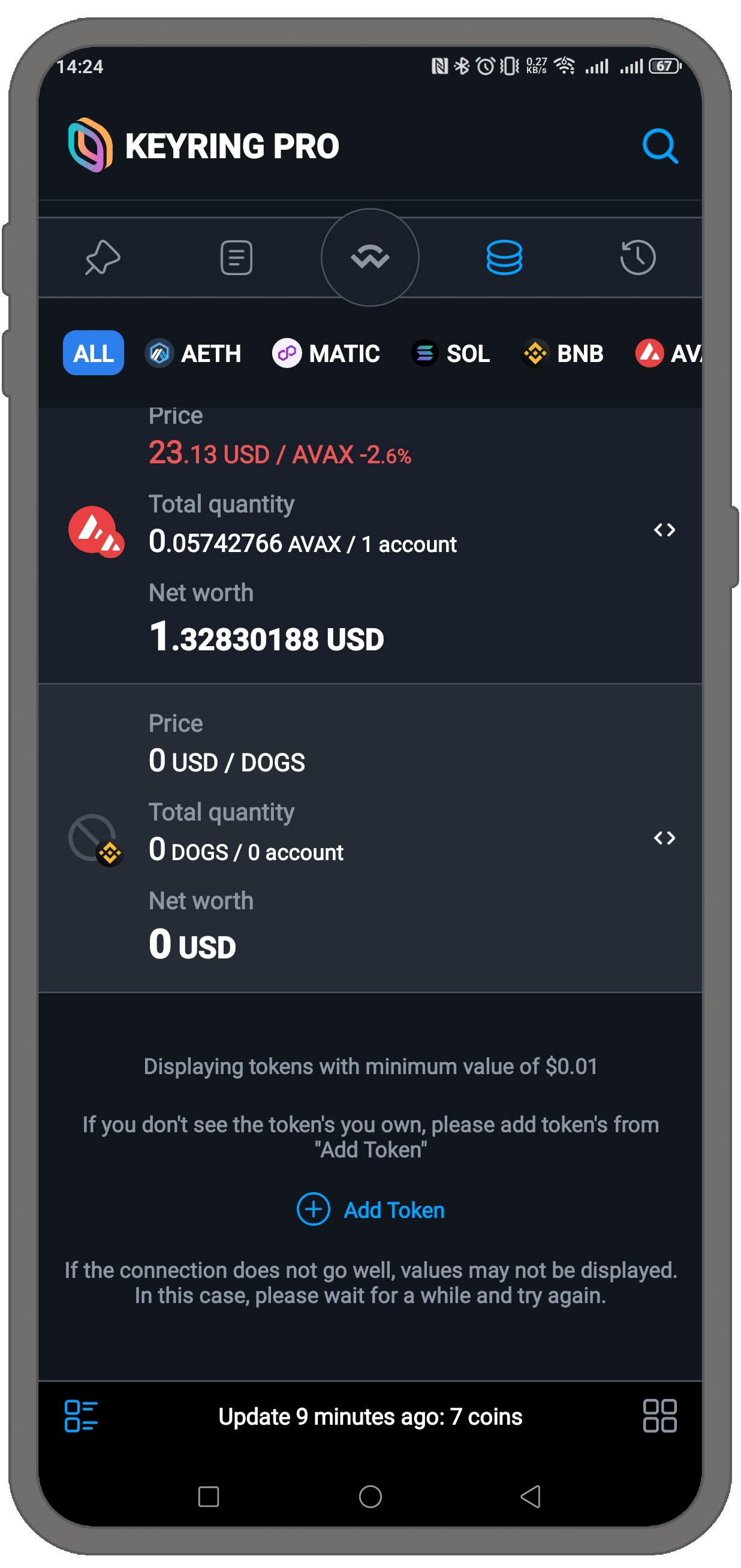Open the search icon in the header
Viewport: 741px width, 1568px height.
(660, 146)
